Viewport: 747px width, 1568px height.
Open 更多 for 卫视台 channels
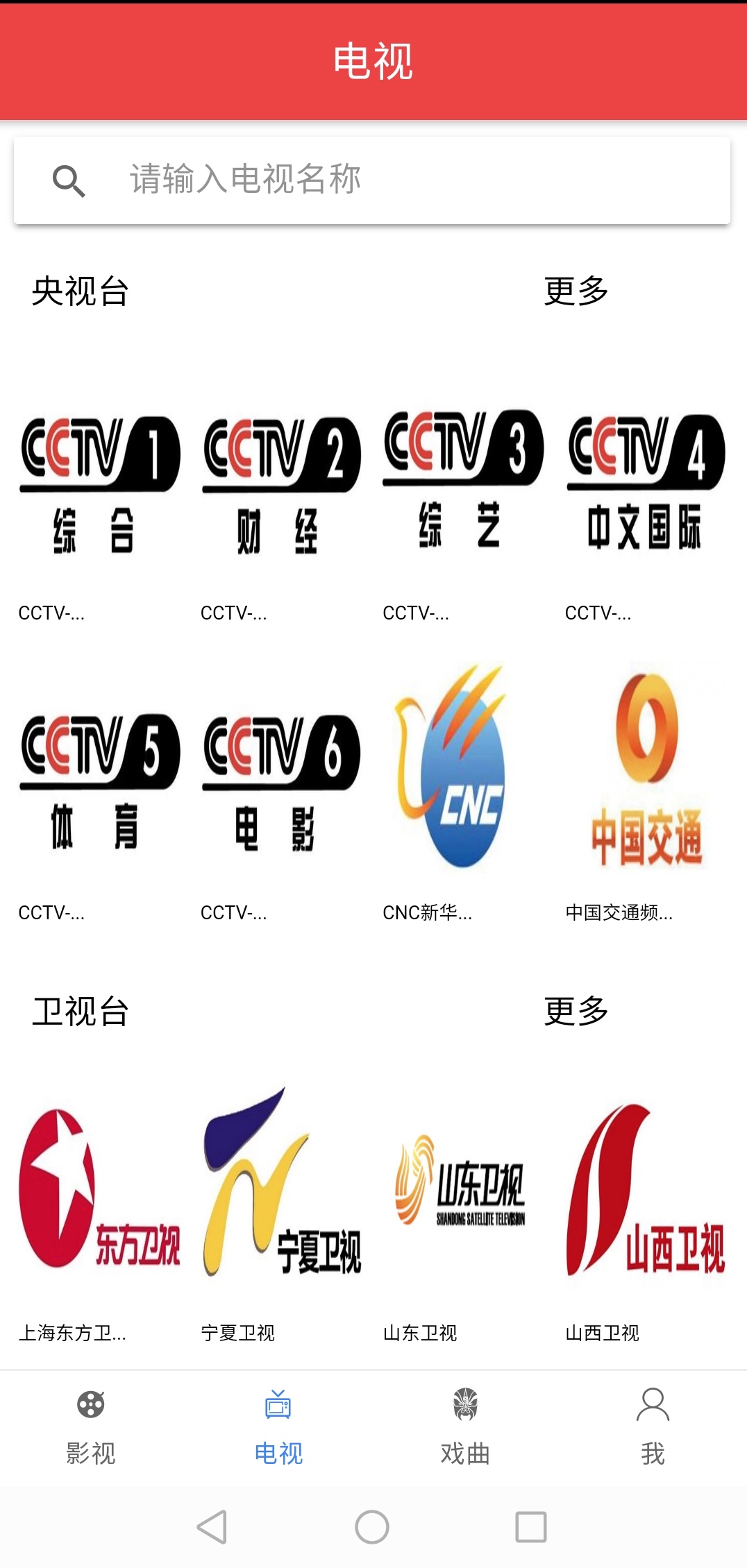coord(576,1011)
